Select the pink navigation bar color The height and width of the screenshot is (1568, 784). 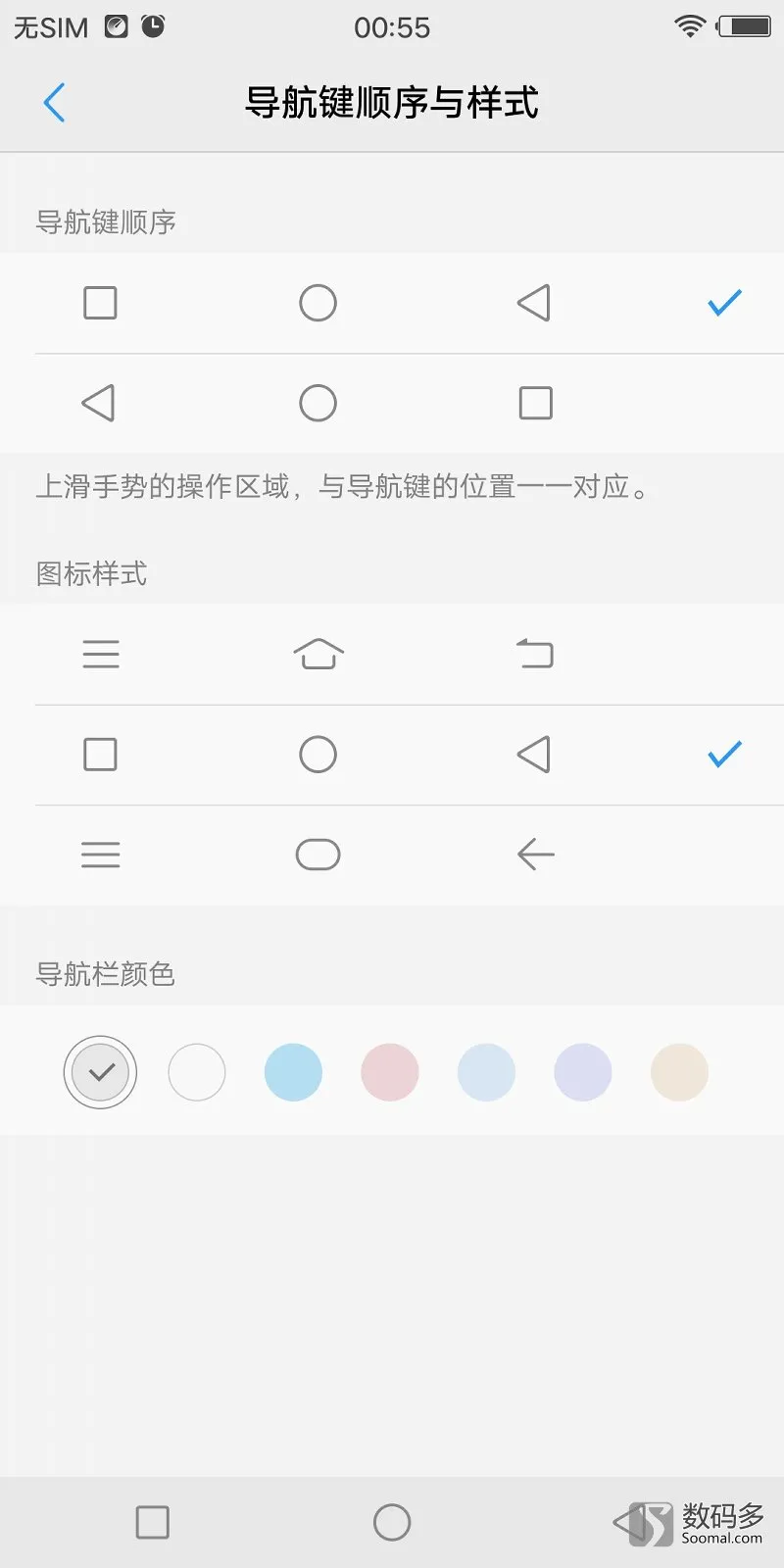[390, 1072]
